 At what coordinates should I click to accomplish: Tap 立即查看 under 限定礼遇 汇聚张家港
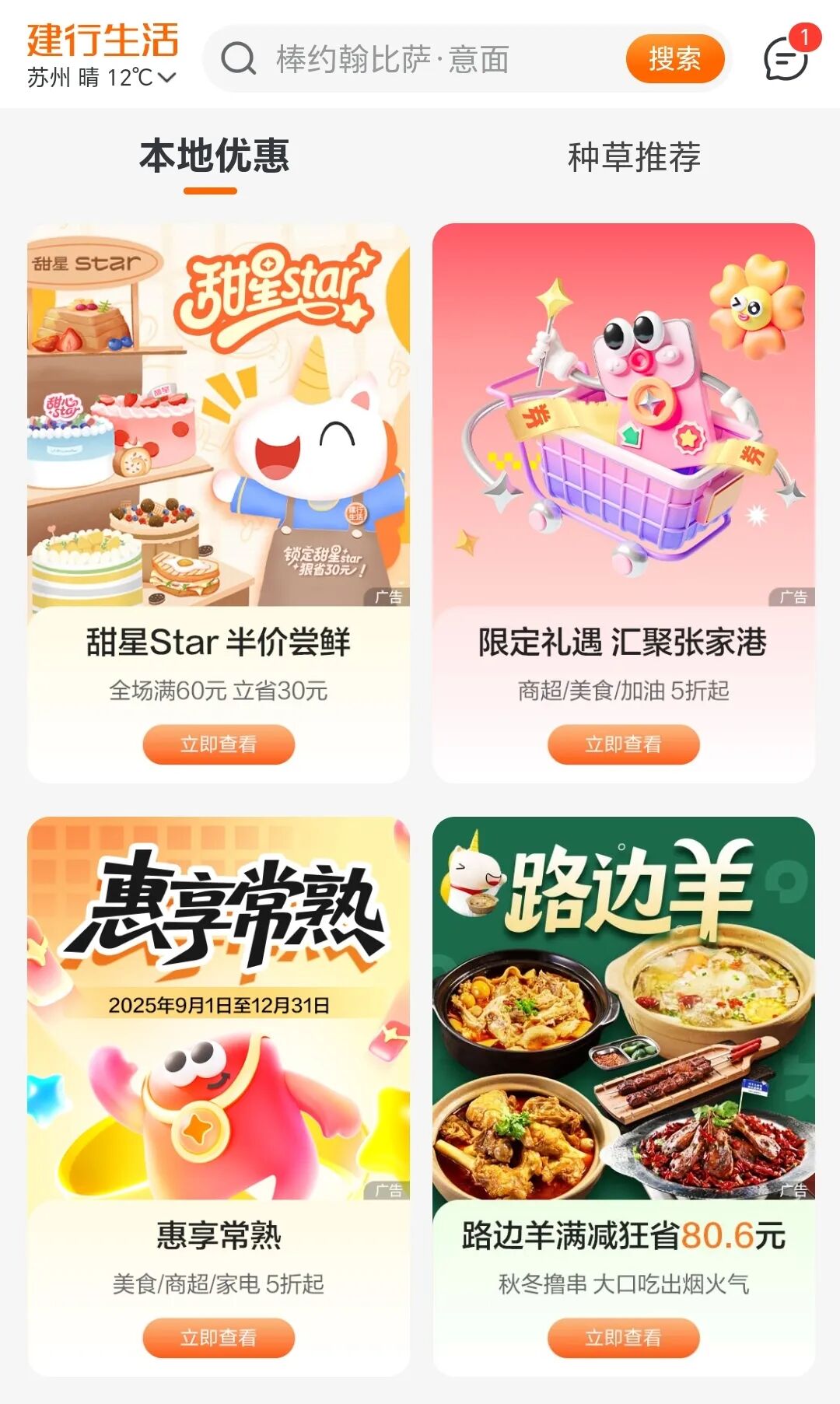click(x=623, y=744)
